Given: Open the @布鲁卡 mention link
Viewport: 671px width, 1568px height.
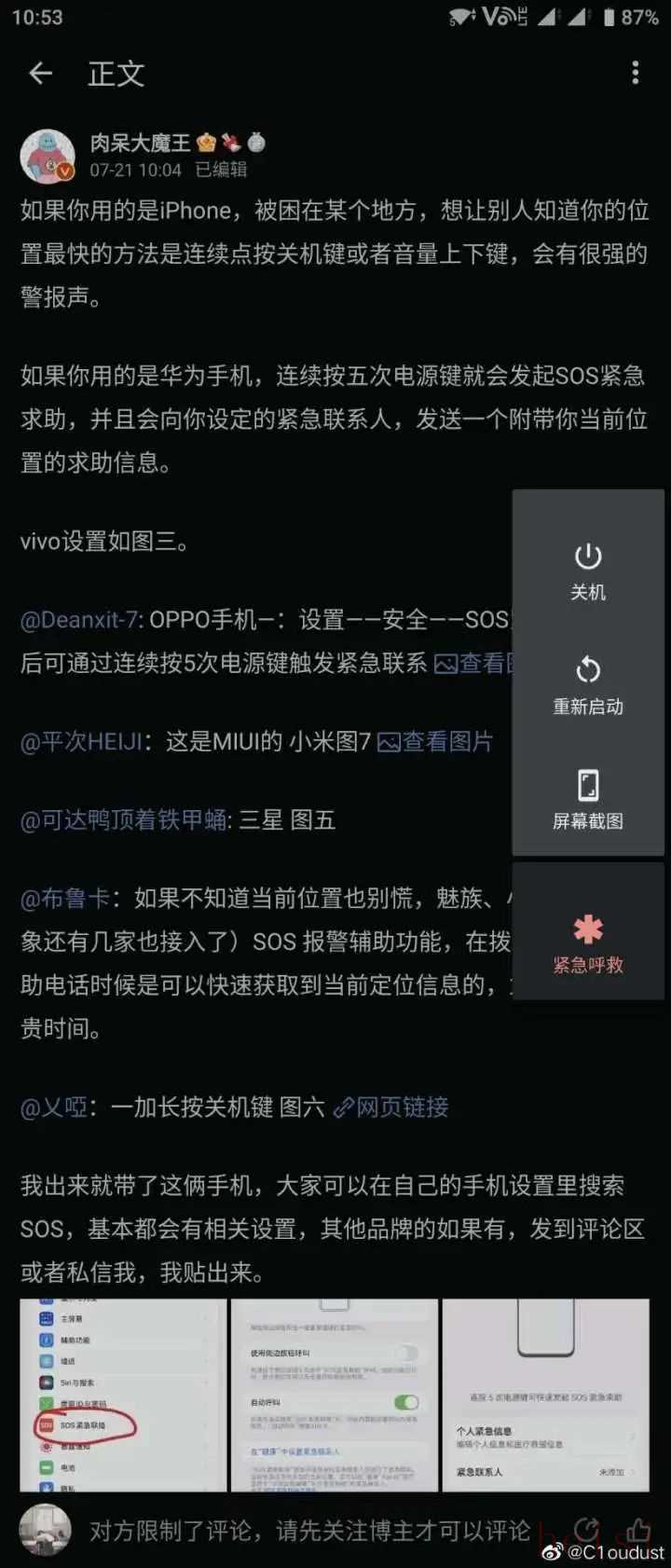Looking at the screenshot, I should click(65, 899).
